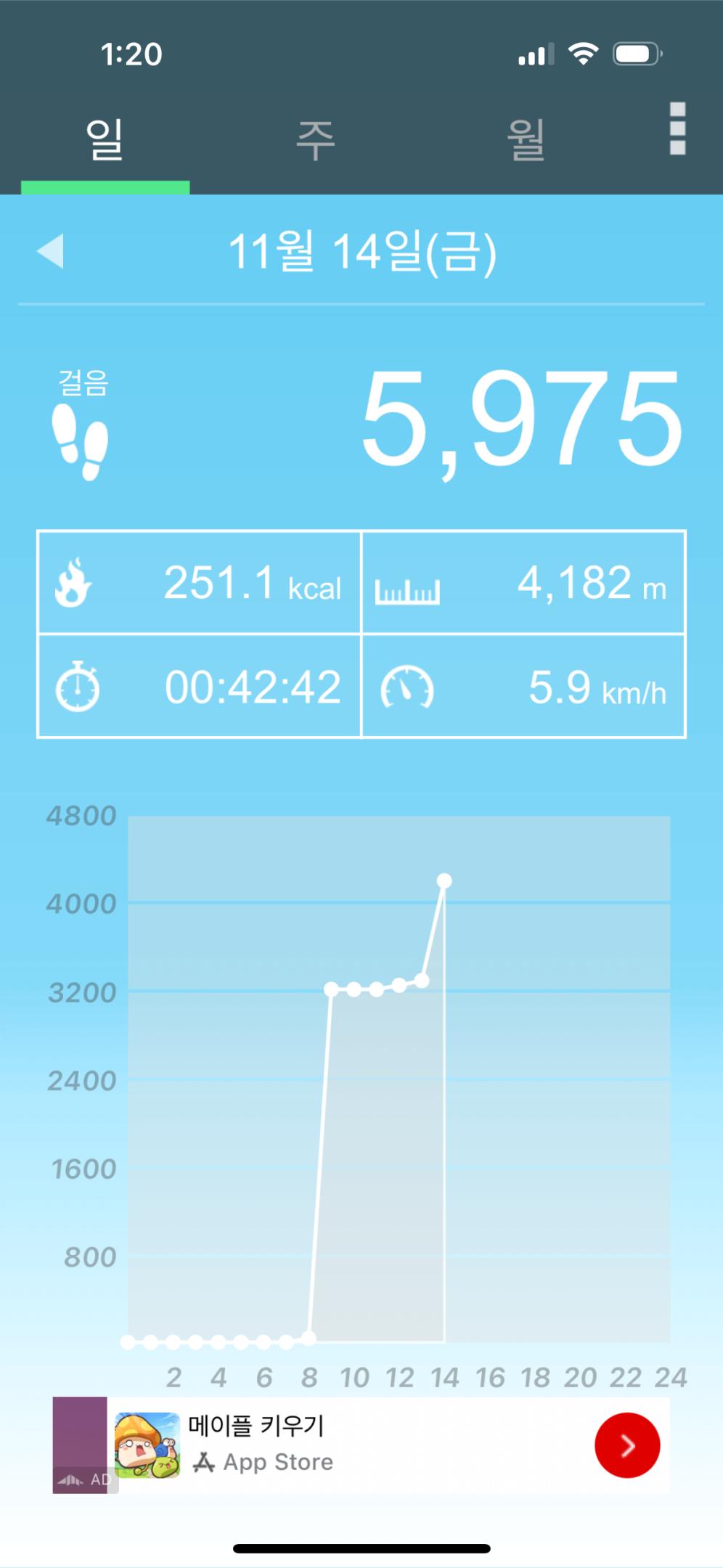
Task: Switch to the 일 (daily) tab
Action: (105, 139)
